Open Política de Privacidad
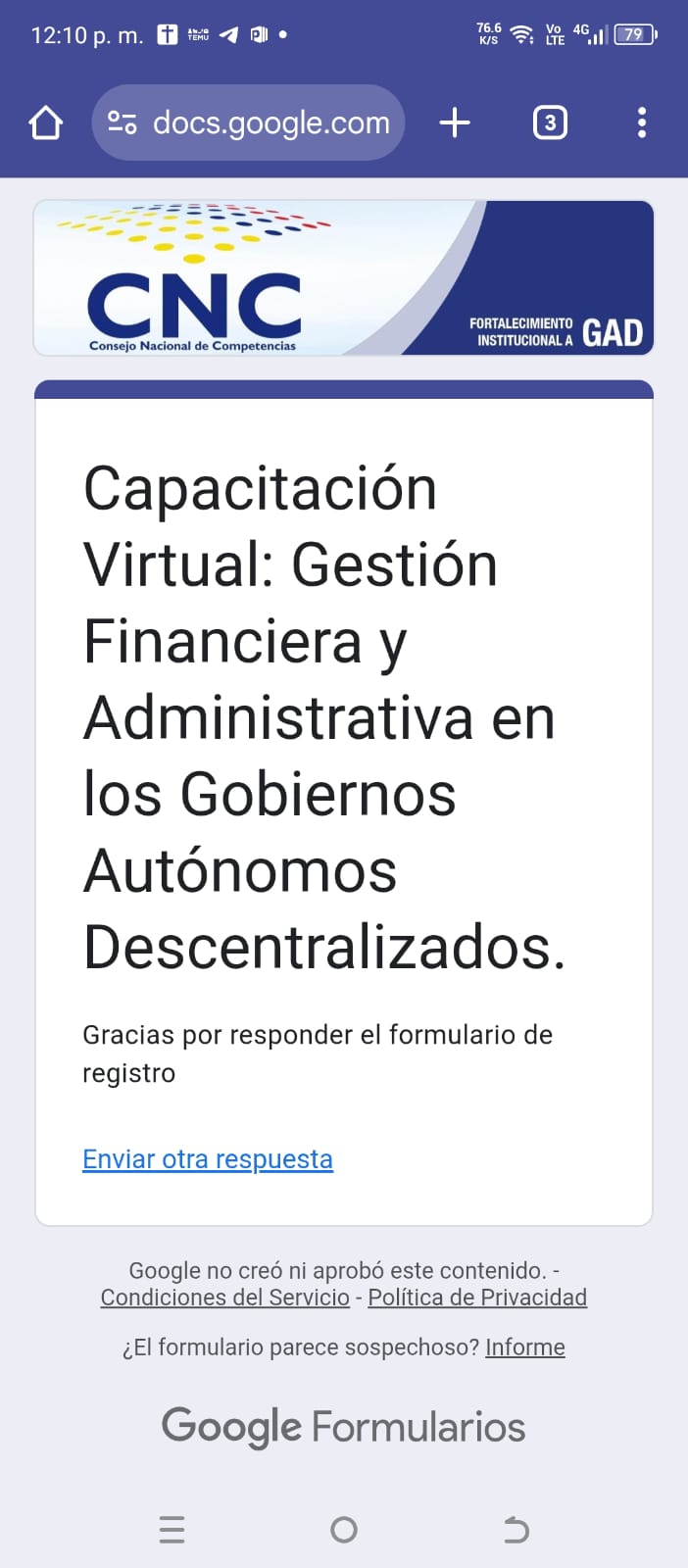Image resolution: width=688 pixels, height=1568 pixels. (477, 1298)
